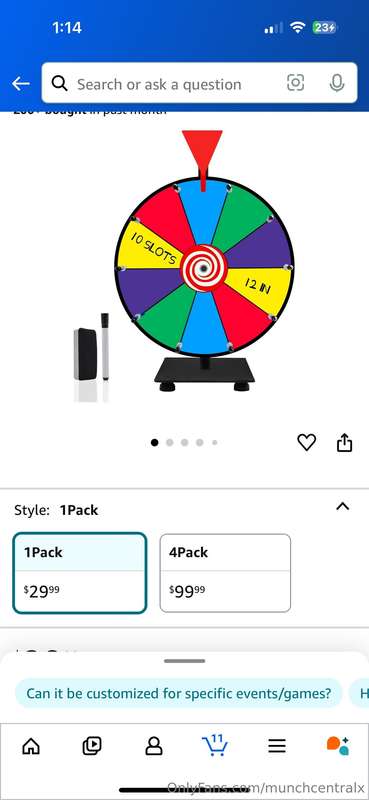Image resolution: width=369 pixels, height=800 pixels.
Task: Ask if it can be customized for events
Action: click(x=178, y=693)
